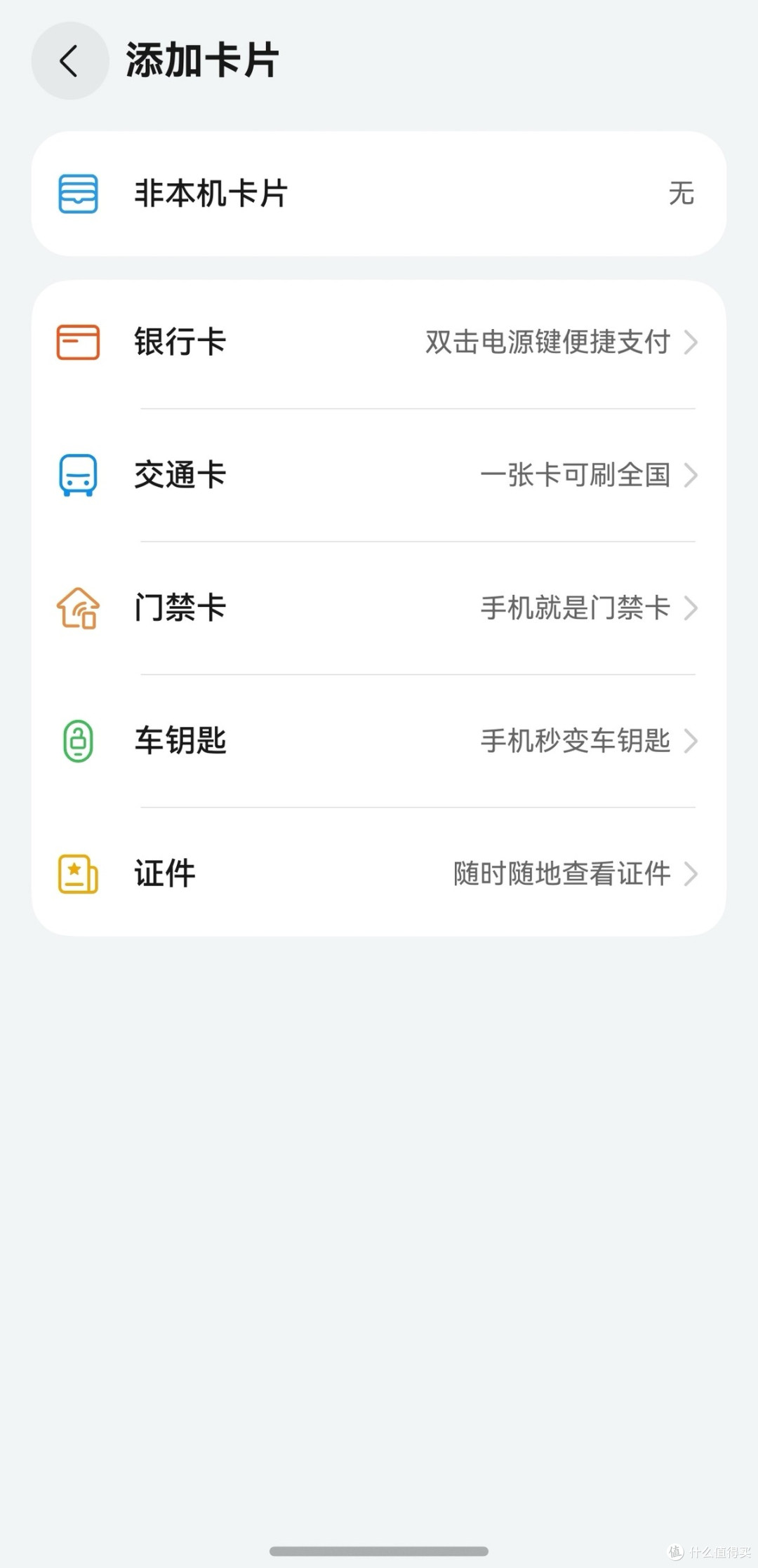Open the 非本机卡片 row

coord(379,194)
